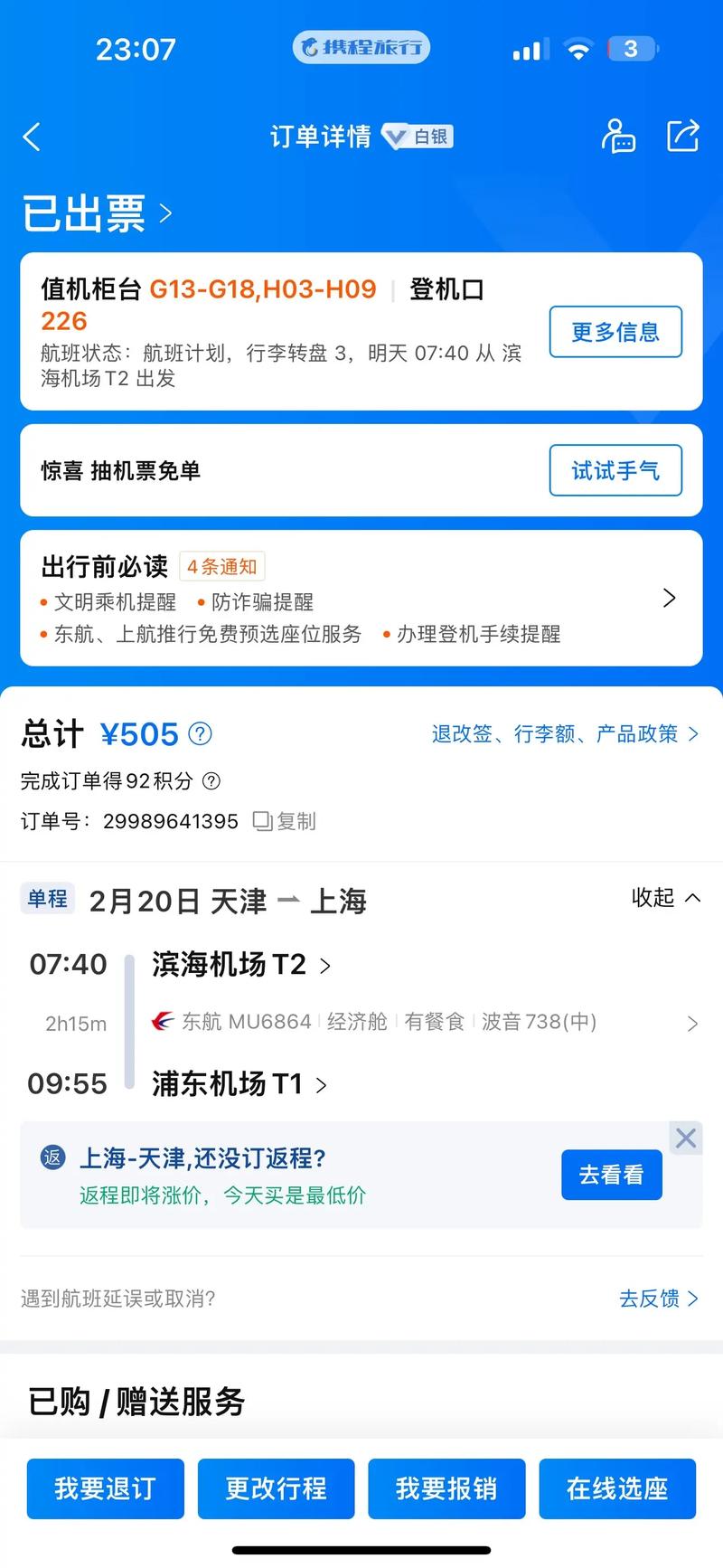This screenshot has height=1568, width=723.
Task: Tap the 携程旅行 pill in the status bar
Action: click(361, 49)
